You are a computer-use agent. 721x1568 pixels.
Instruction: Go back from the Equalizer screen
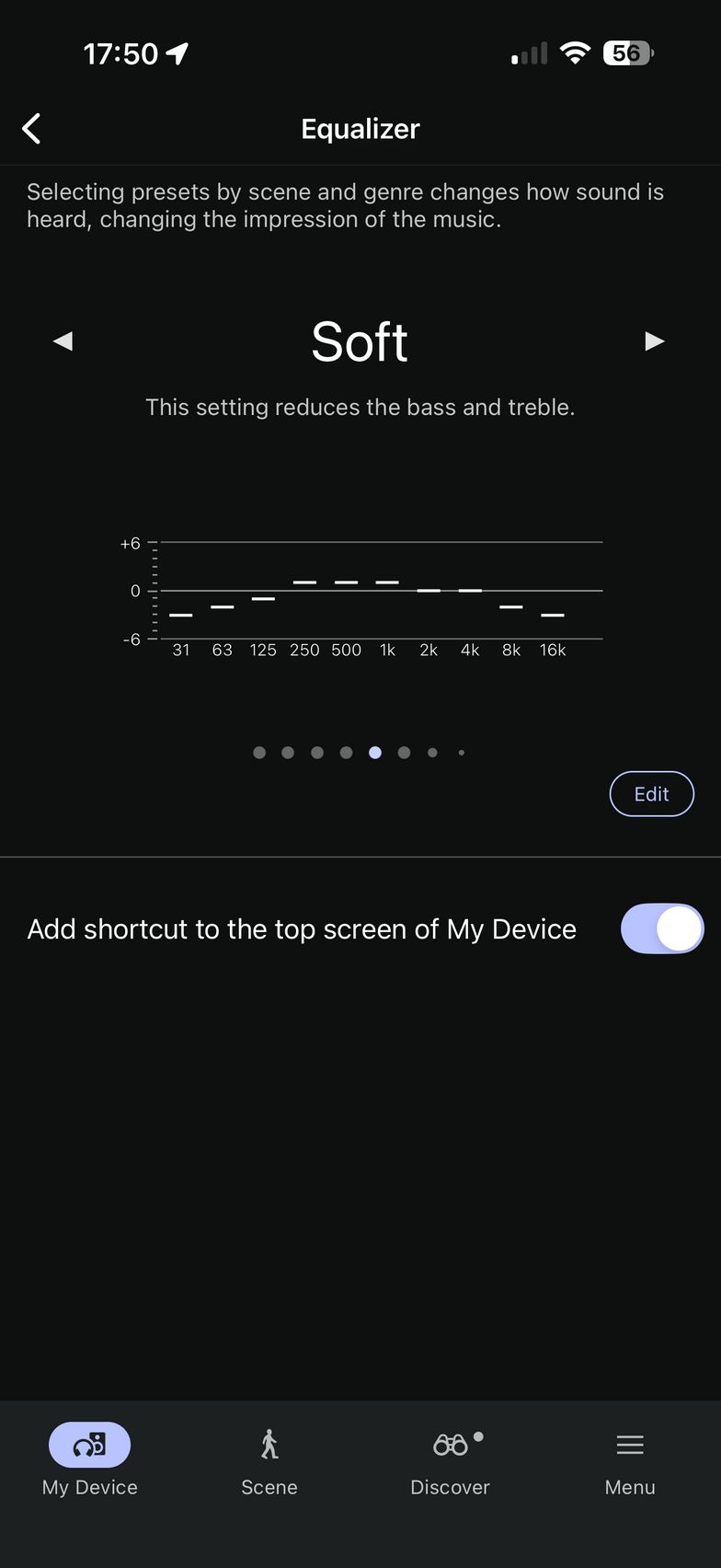tap(32, 129)
